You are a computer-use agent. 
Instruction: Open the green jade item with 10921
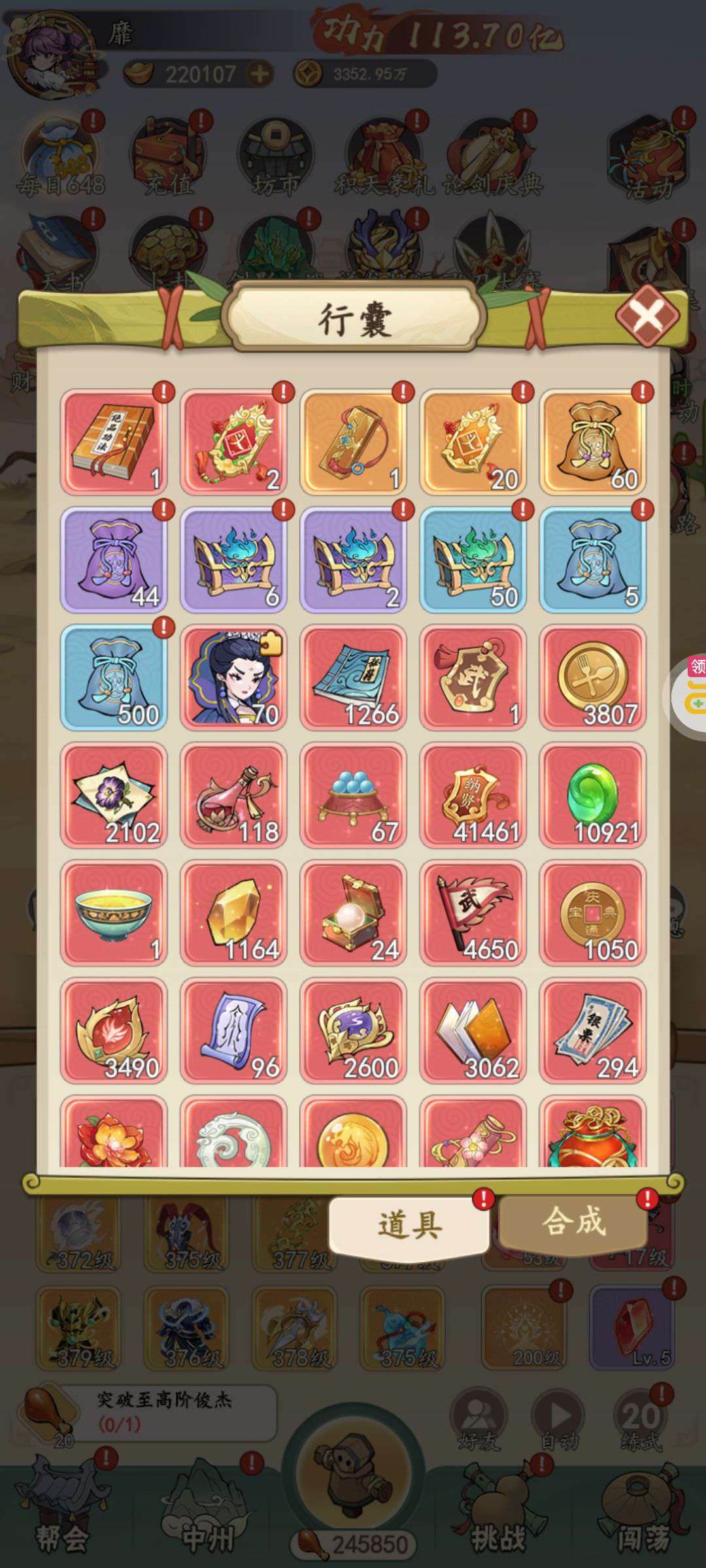coord(592,794)
